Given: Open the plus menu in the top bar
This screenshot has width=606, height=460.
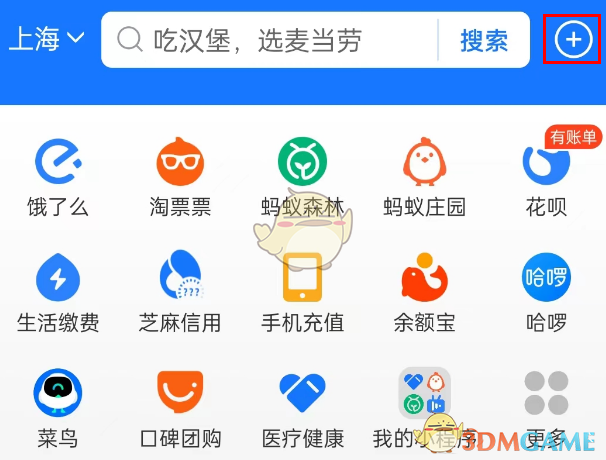Looking at the screenshot, I should tap(573, 40).
